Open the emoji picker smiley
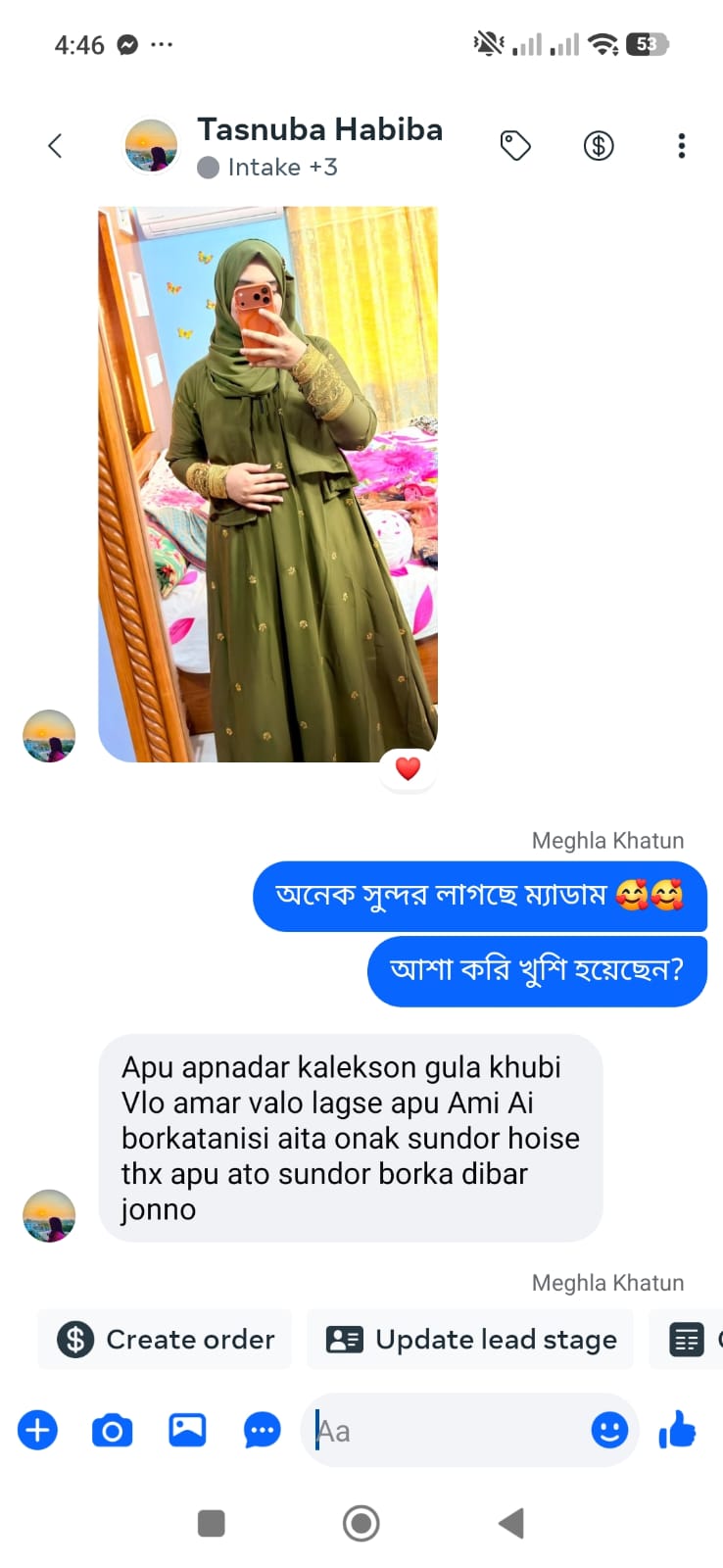The height and width of the screenshot is (1568, 723). click(609, 1431)
